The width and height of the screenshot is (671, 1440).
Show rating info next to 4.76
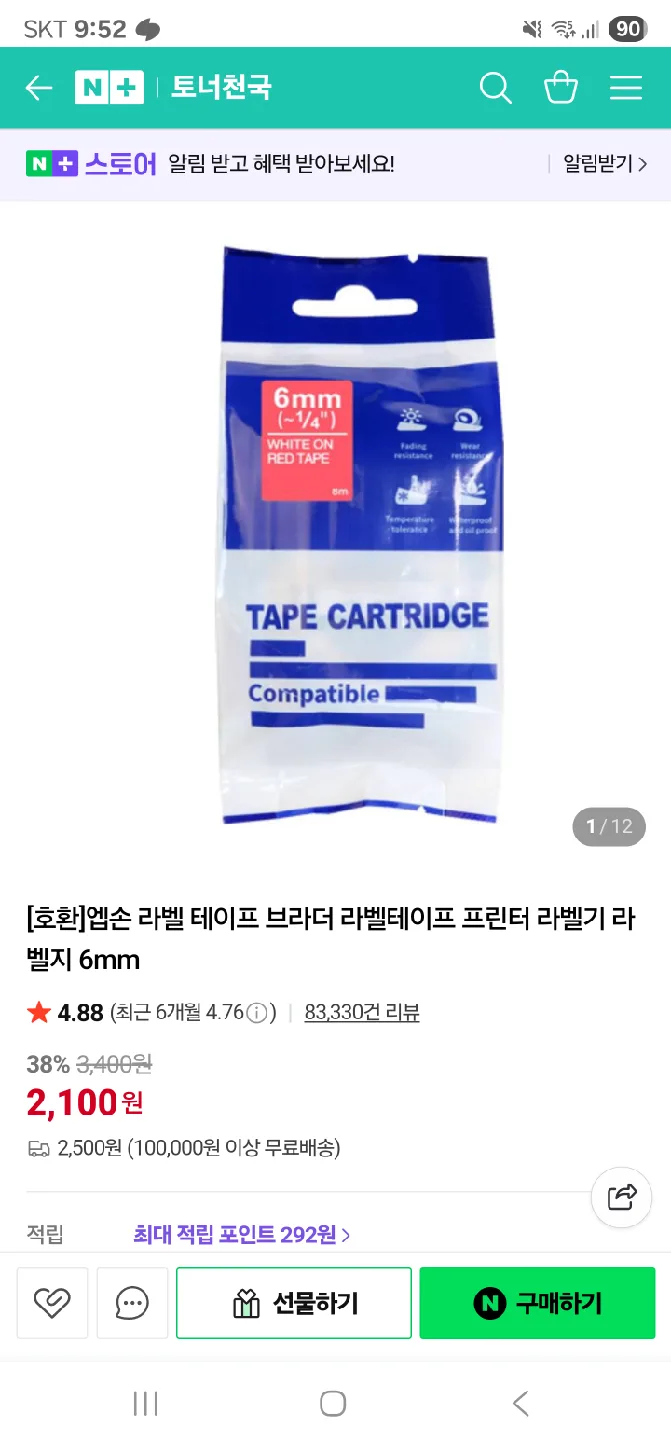pyautogui.click(x=257, y=1013)
